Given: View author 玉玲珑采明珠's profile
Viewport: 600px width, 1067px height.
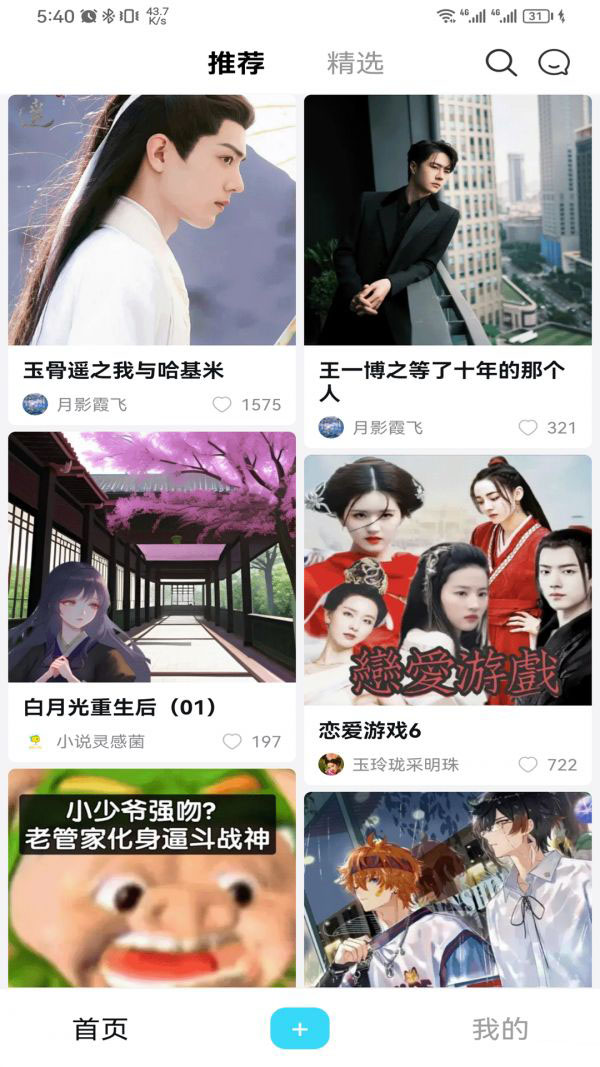Looking at the screenshot, I should click(x=389, y=764).
